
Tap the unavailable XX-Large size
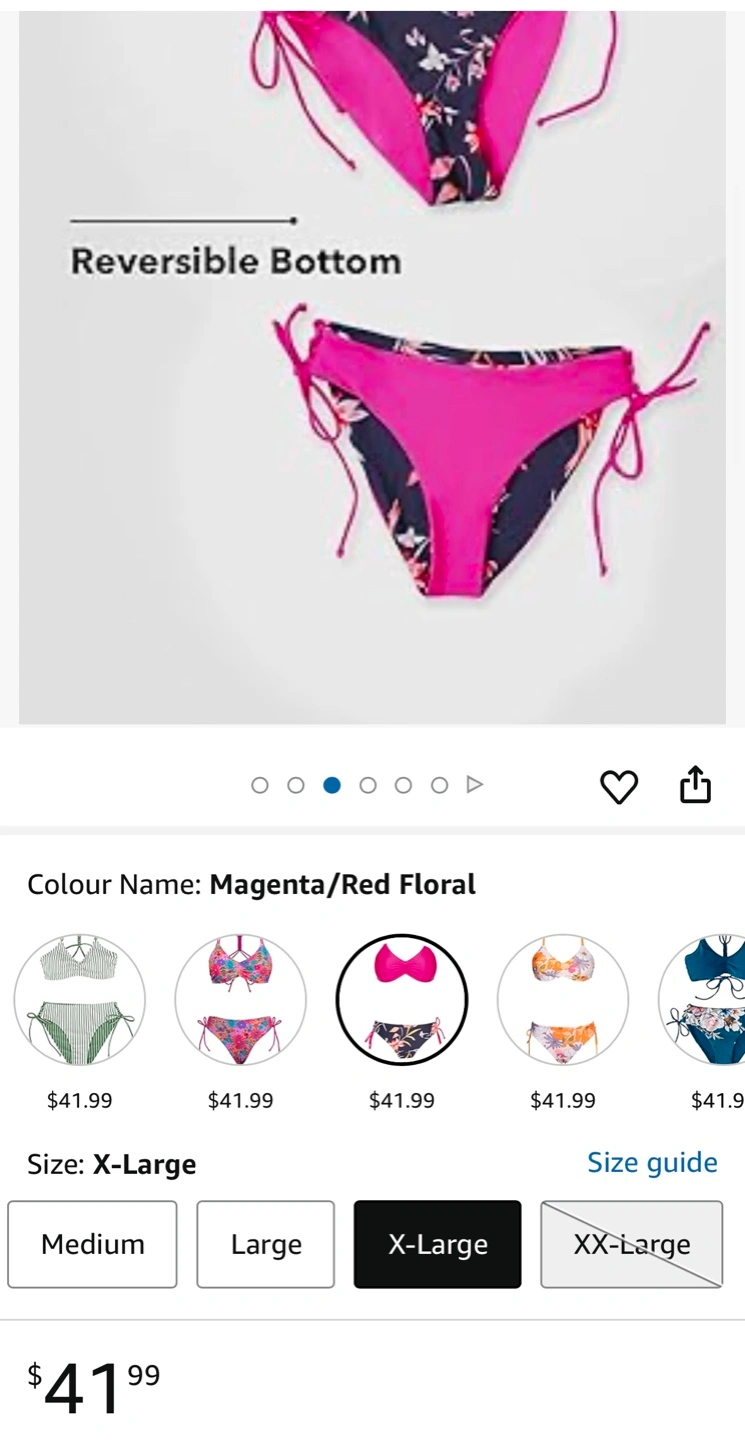631,1244
